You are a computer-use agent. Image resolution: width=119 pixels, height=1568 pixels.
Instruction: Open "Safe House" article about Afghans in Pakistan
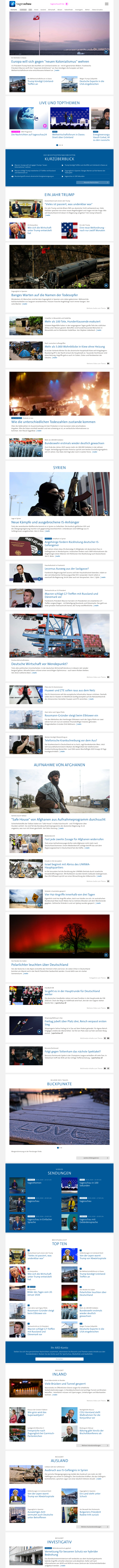[x=58, y=819]
